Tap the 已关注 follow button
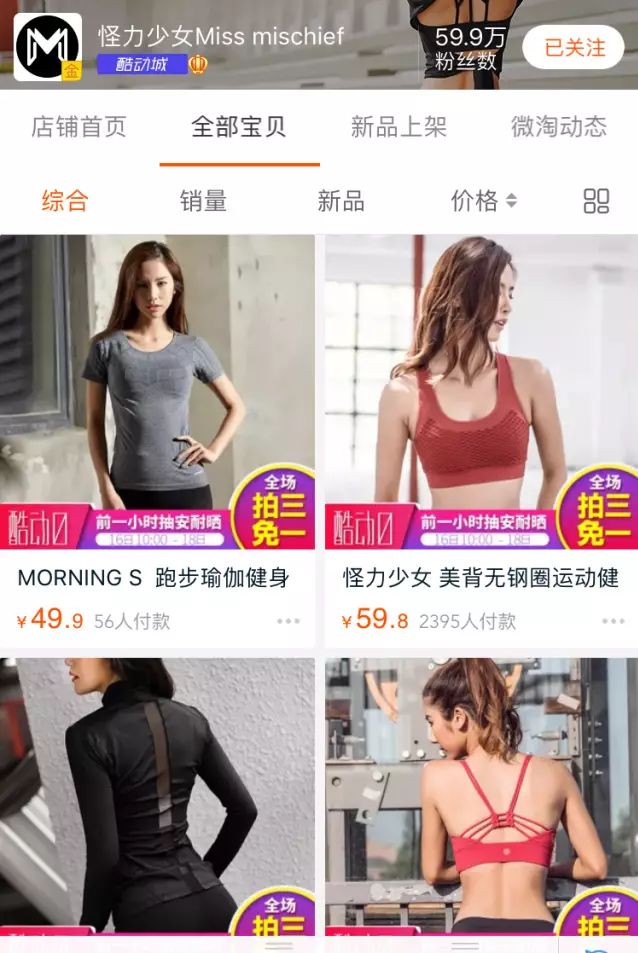This screenshot has height=953, width=638. [573, 47]
